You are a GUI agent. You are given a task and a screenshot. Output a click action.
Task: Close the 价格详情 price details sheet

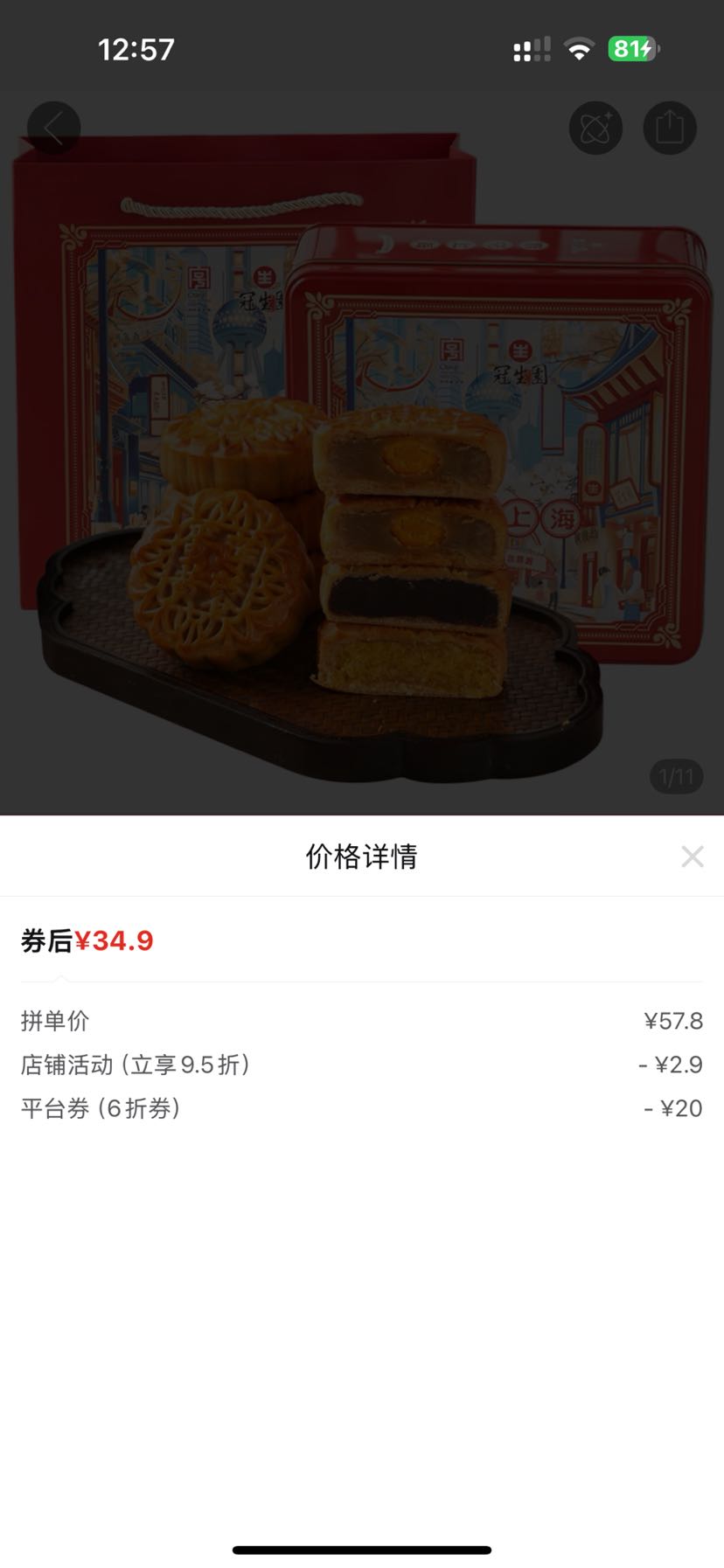click(x=693, y=857)
